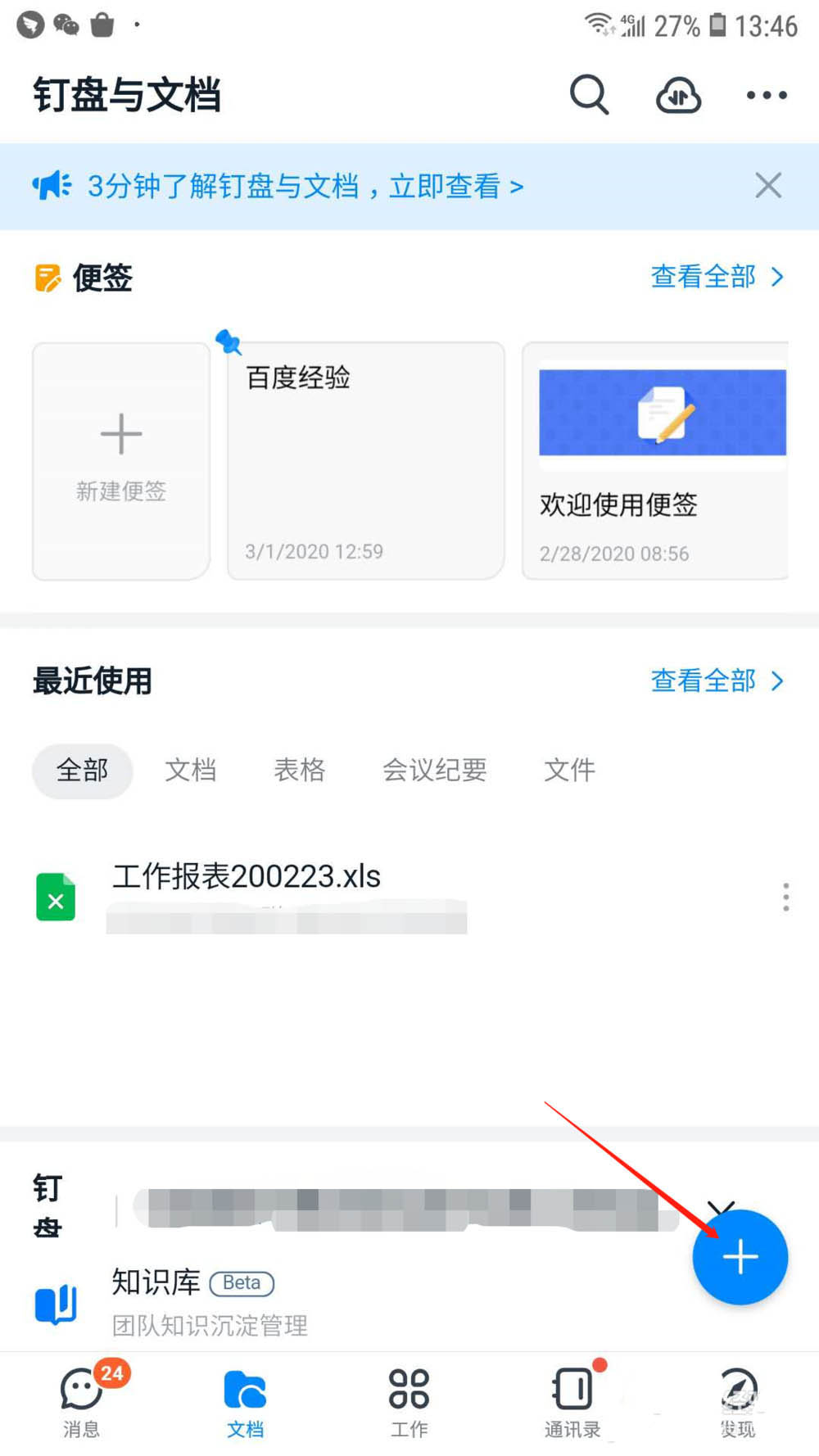View all items next to 最近使用
This screenshot has width=819, height=1456.
[x=717, y=681]
